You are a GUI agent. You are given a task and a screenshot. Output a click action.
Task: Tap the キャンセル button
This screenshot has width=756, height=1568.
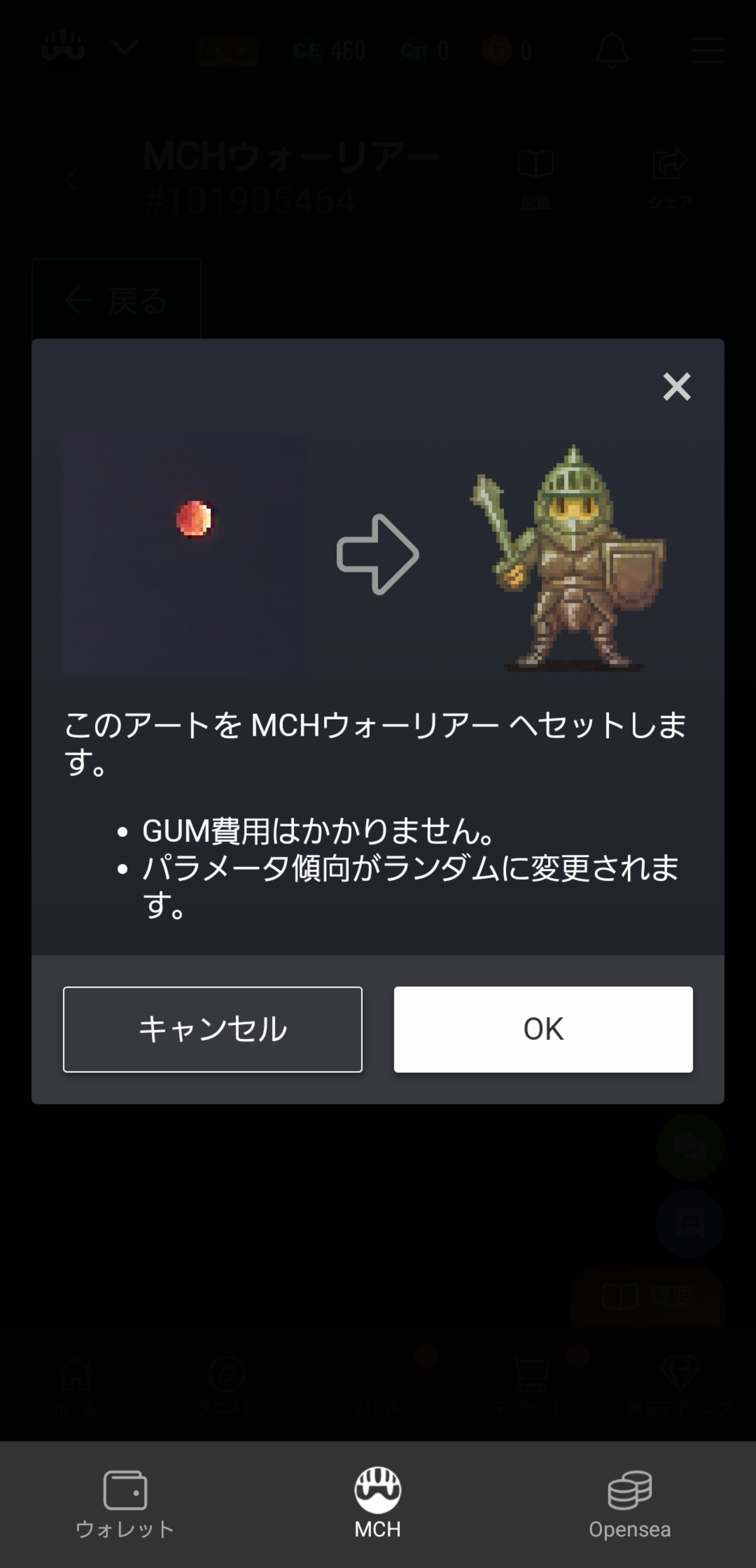(213, 1029)
